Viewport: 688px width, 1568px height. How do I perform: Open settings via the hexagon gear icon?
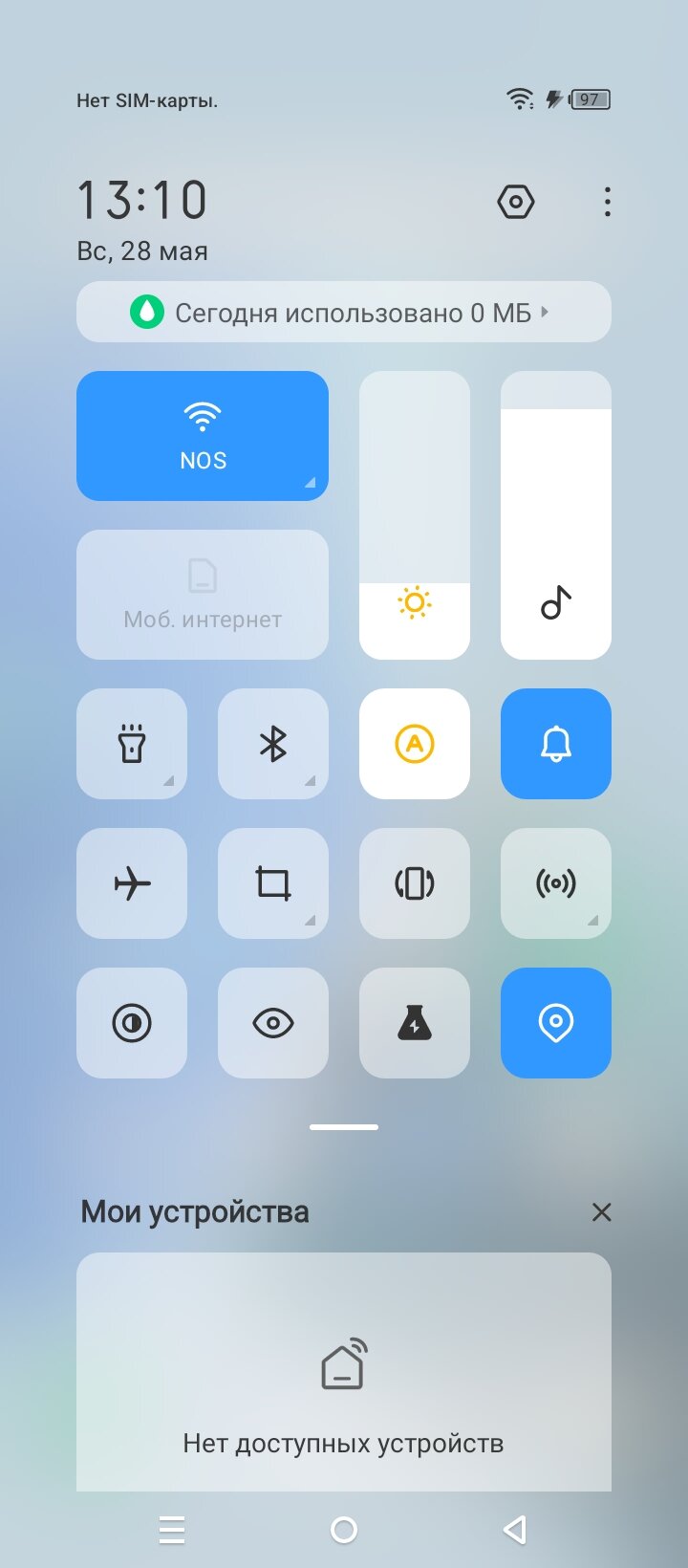point(516,202)
